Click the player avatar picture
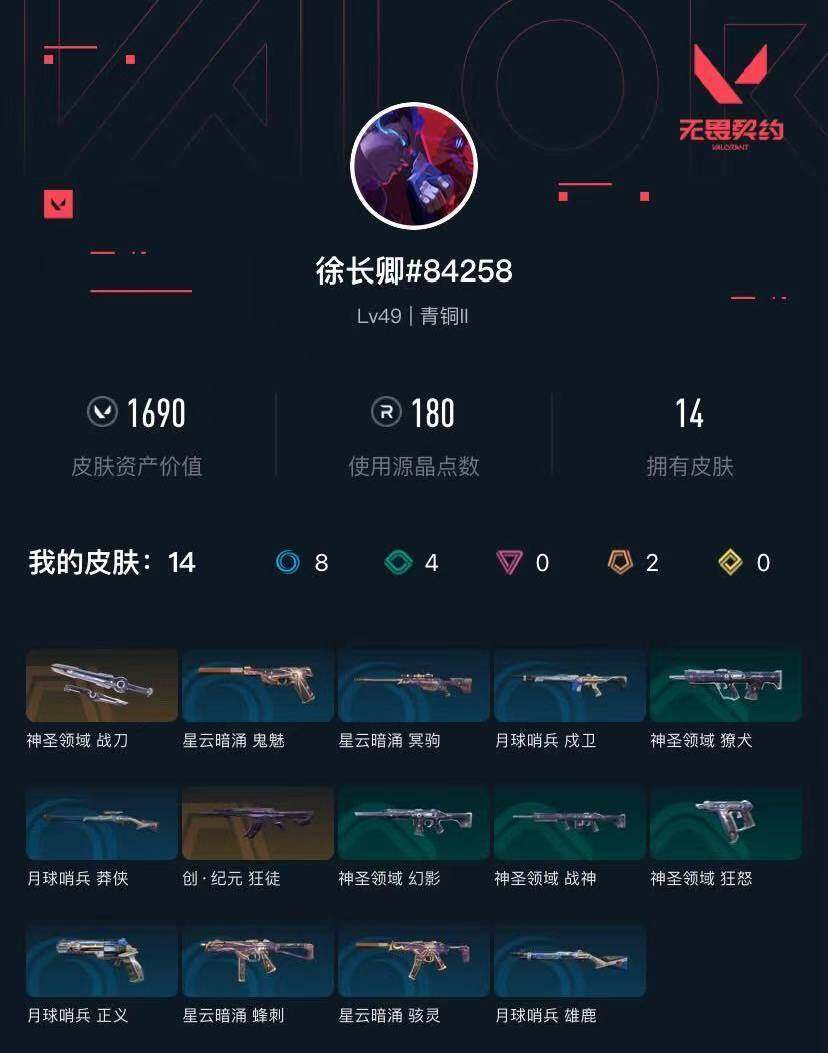 click(414, 165)
